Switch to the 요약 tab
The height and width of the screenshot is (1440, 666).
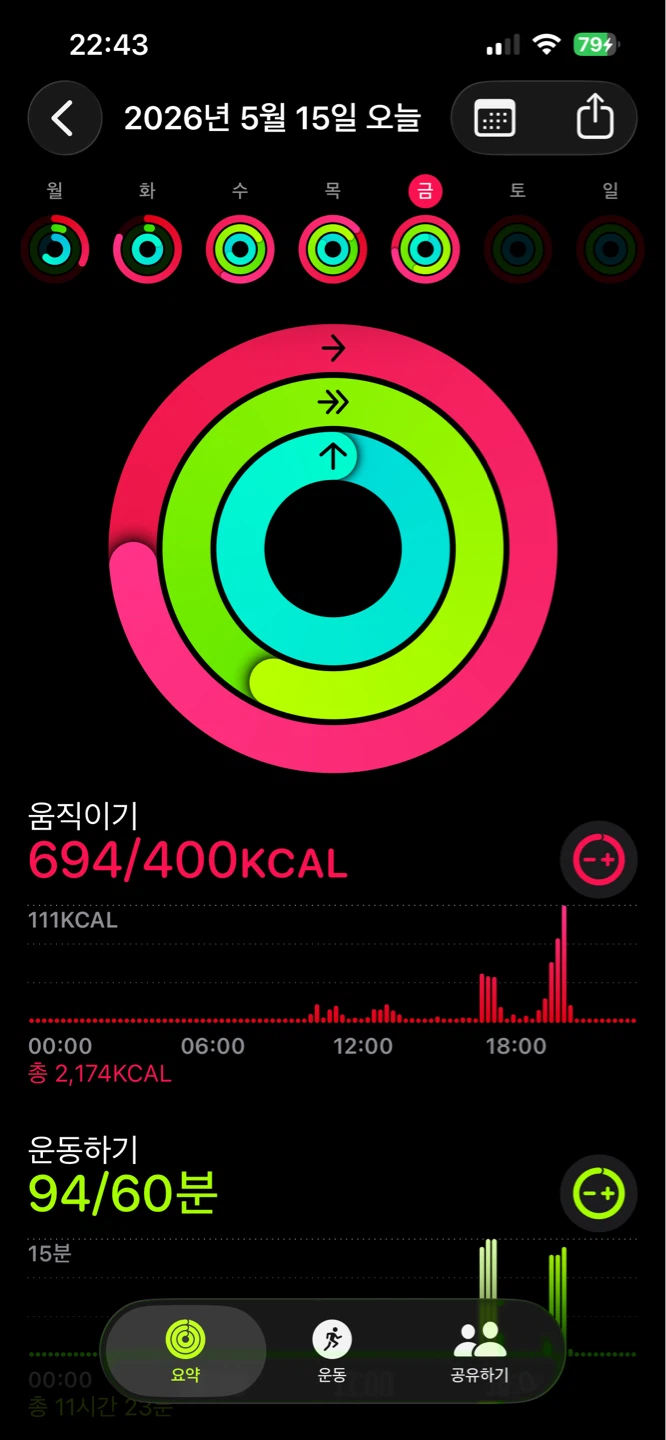tap(186, 1349)
